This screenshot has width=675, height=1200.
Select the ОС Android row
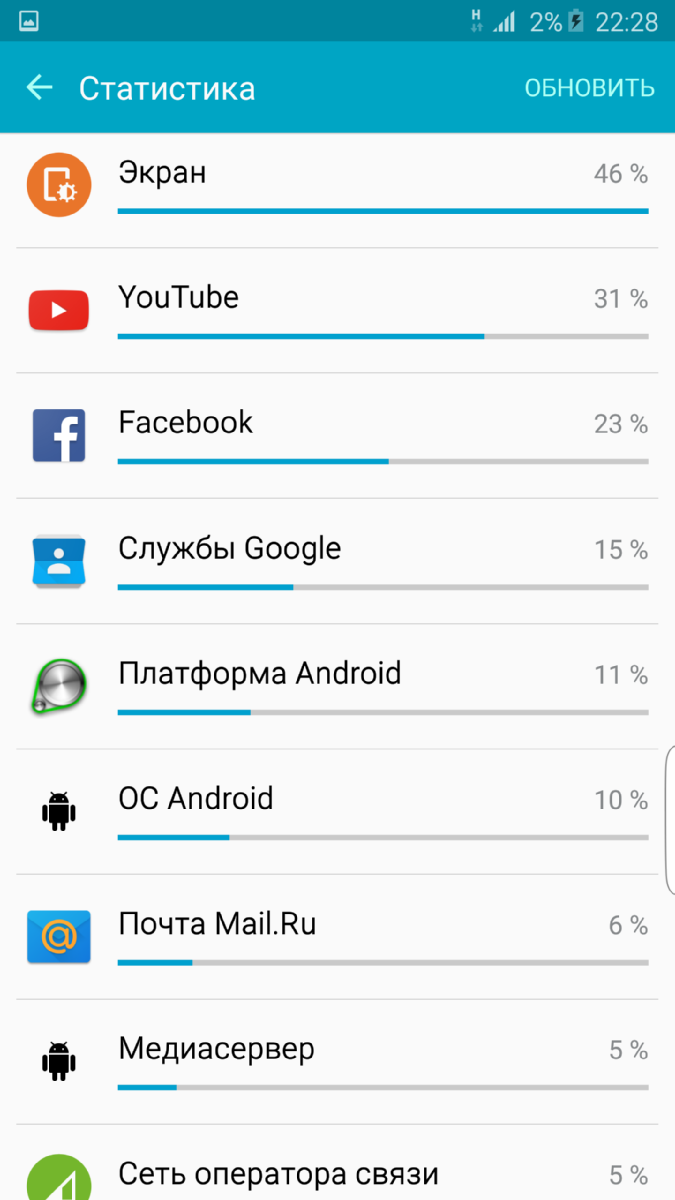(337, 811)
